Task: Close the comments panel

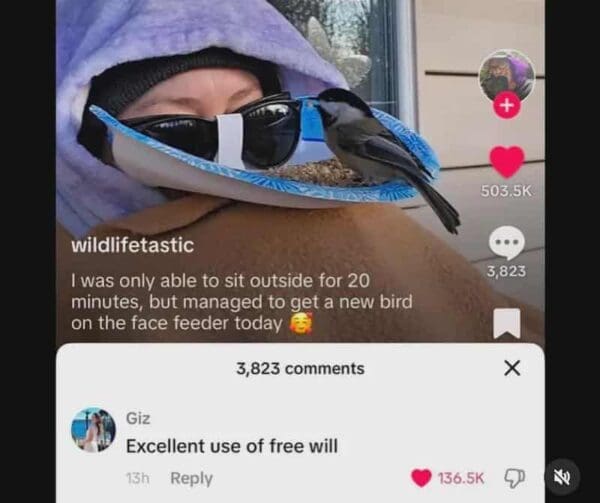Action: click(512, 368)
